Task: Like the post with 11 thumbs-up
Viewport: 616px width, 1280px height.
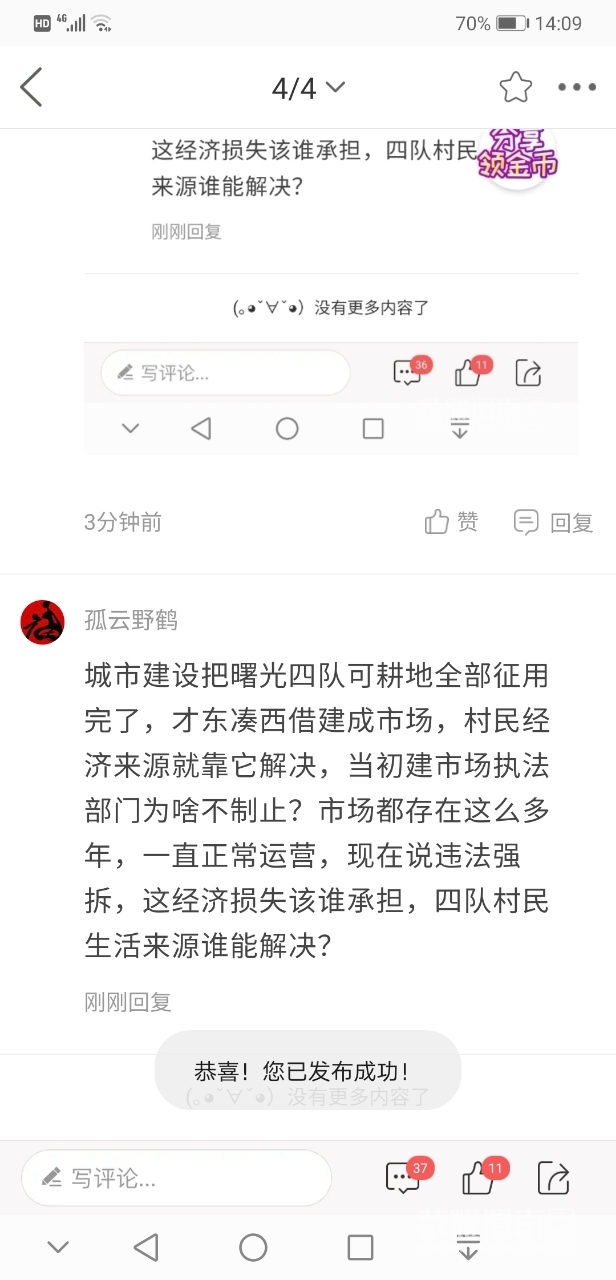Action: click(x=480, y=1177)
